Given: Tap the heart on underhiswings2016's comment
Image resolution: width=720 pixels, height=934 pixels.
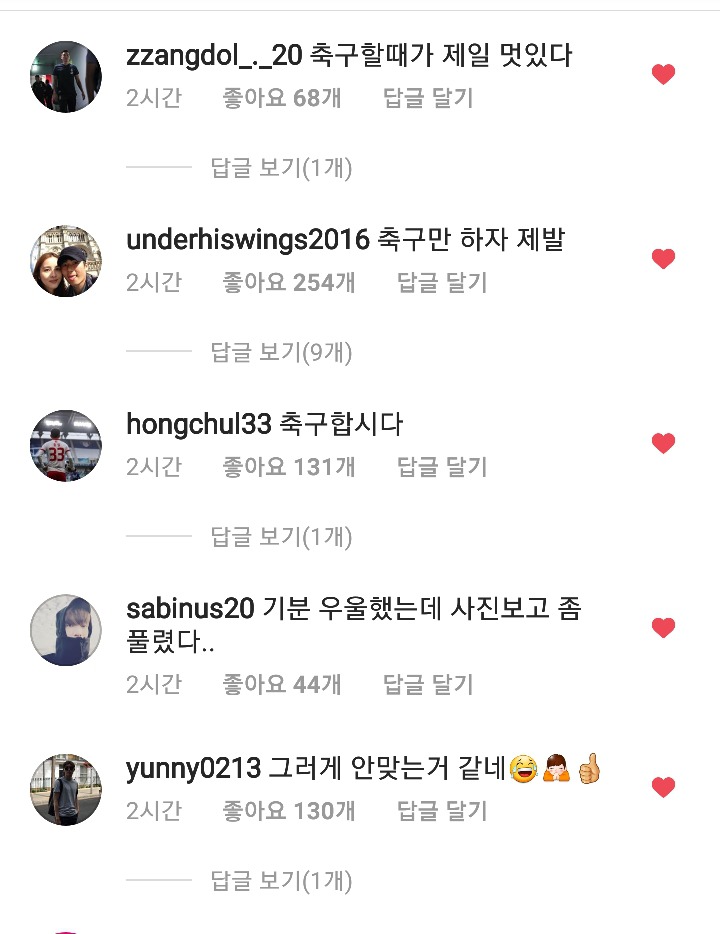Looking at the screenshot, I should point(663,259).
